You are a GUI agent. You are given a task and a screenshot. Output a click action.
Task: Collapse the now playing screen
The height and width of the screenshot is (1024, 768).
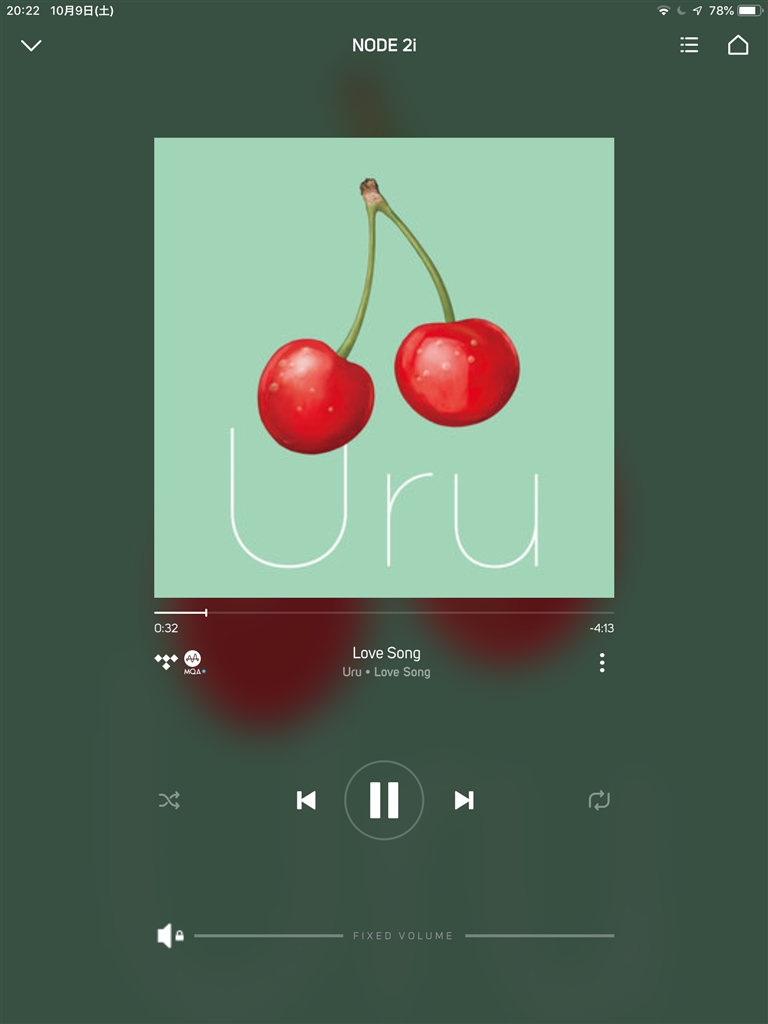click(x=32, y=45)
